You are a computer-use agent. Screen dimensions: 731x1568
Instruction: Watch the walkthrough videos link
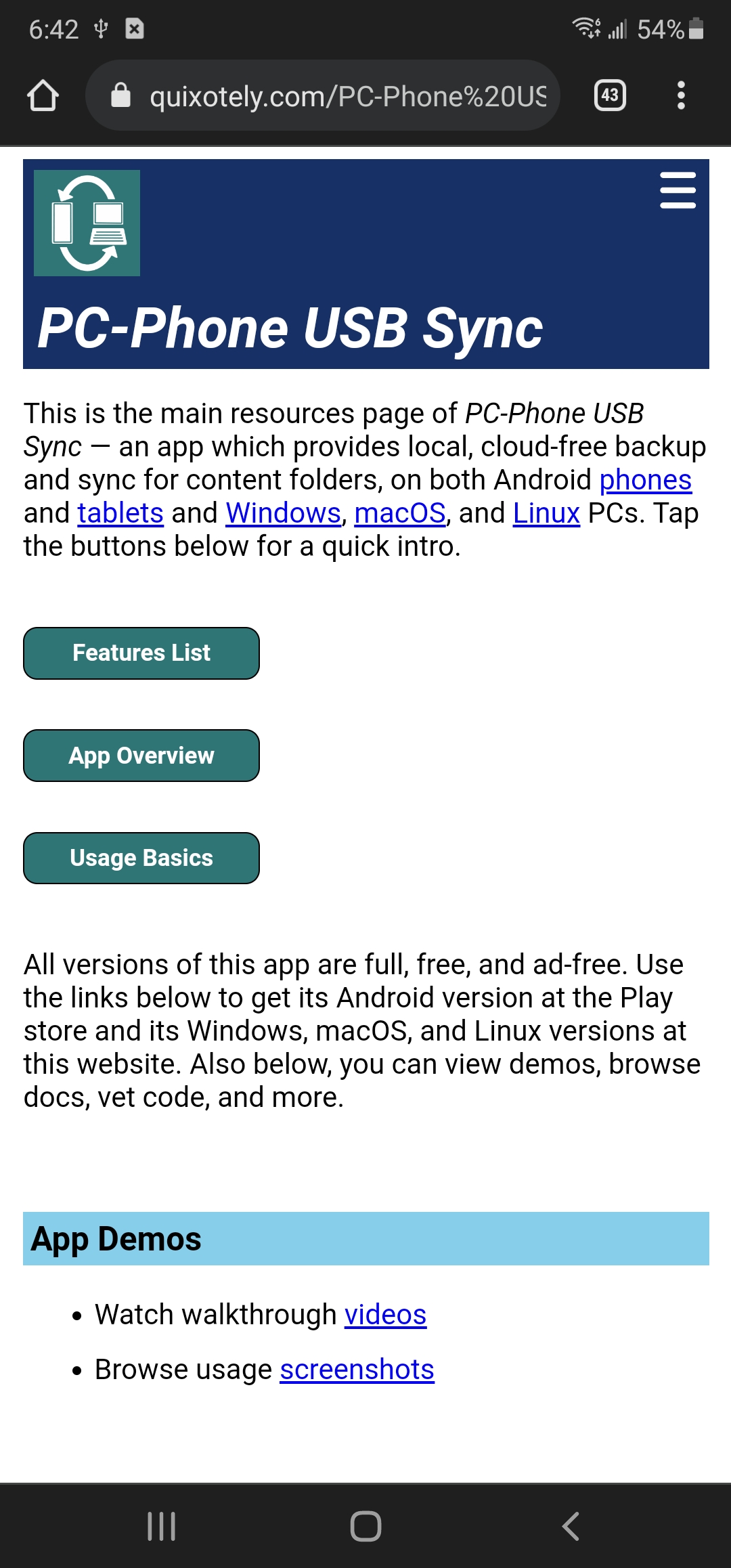point(385,1315)
